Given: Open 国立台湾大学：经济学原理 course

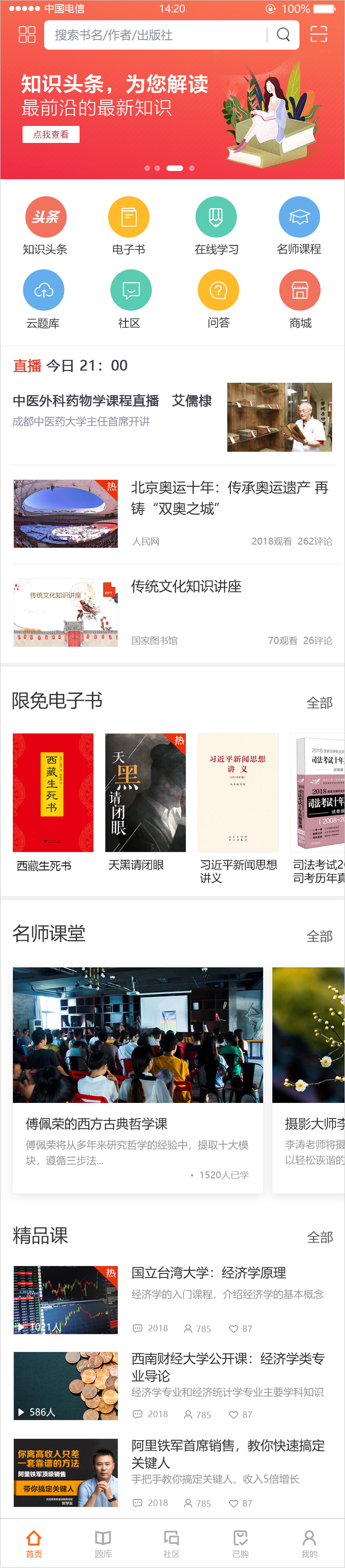Looking at the screenshot, I should (x=208, y=1273).
